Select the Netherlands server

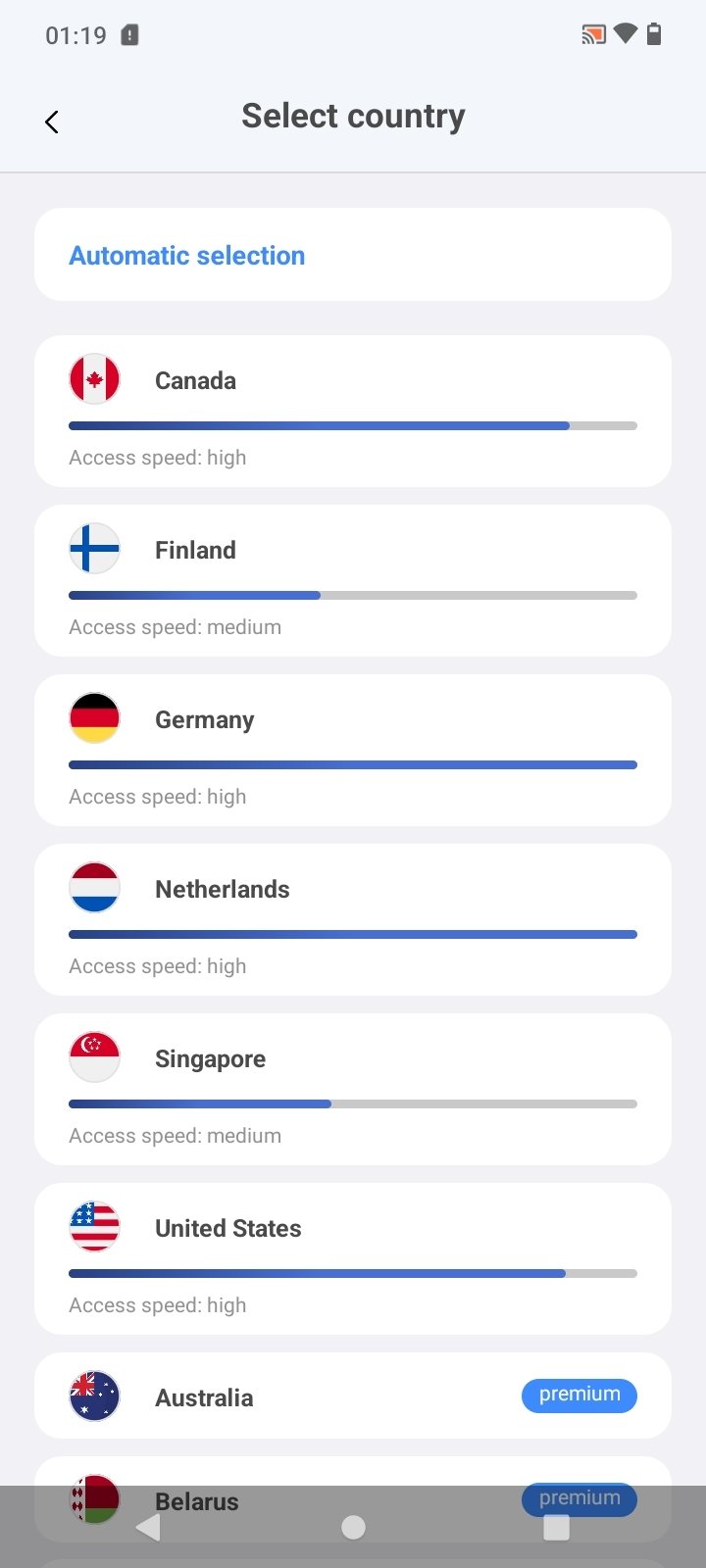coord(353,920)
